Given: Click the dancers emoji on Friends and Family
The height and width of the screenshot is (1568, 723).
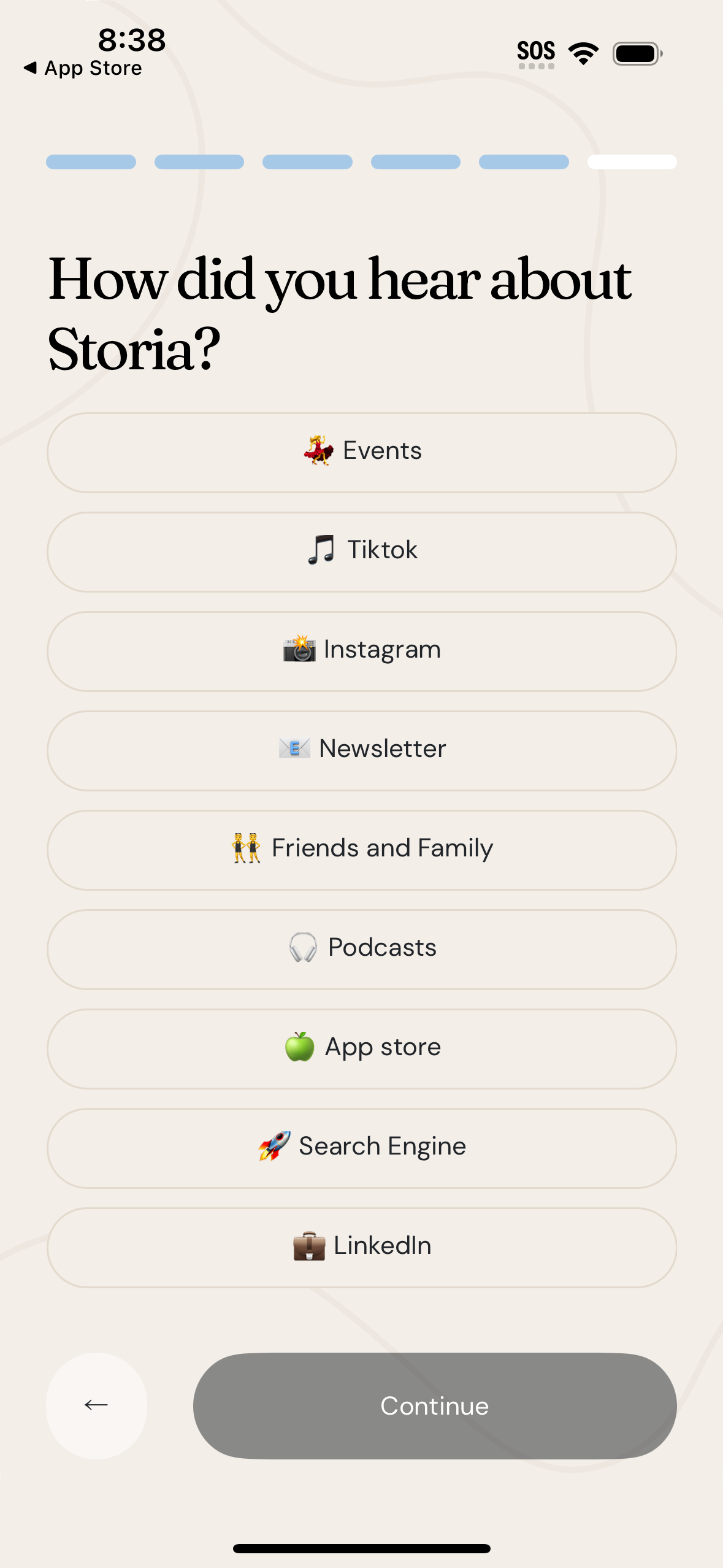Looking at the screenshot, I should tap(247, 848).
